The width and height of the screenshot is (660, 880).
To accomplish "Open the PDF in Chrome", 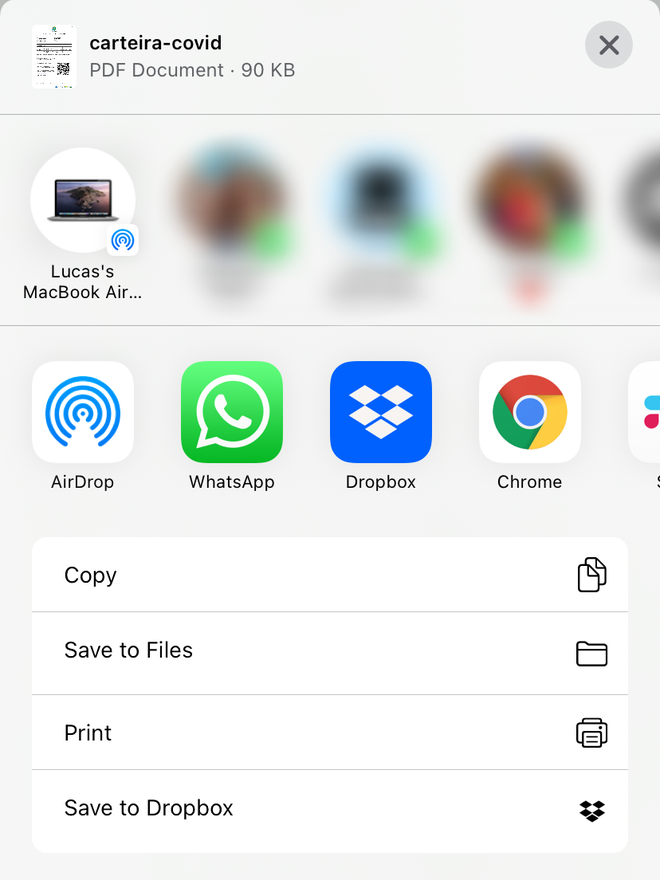I will (530, 412).
